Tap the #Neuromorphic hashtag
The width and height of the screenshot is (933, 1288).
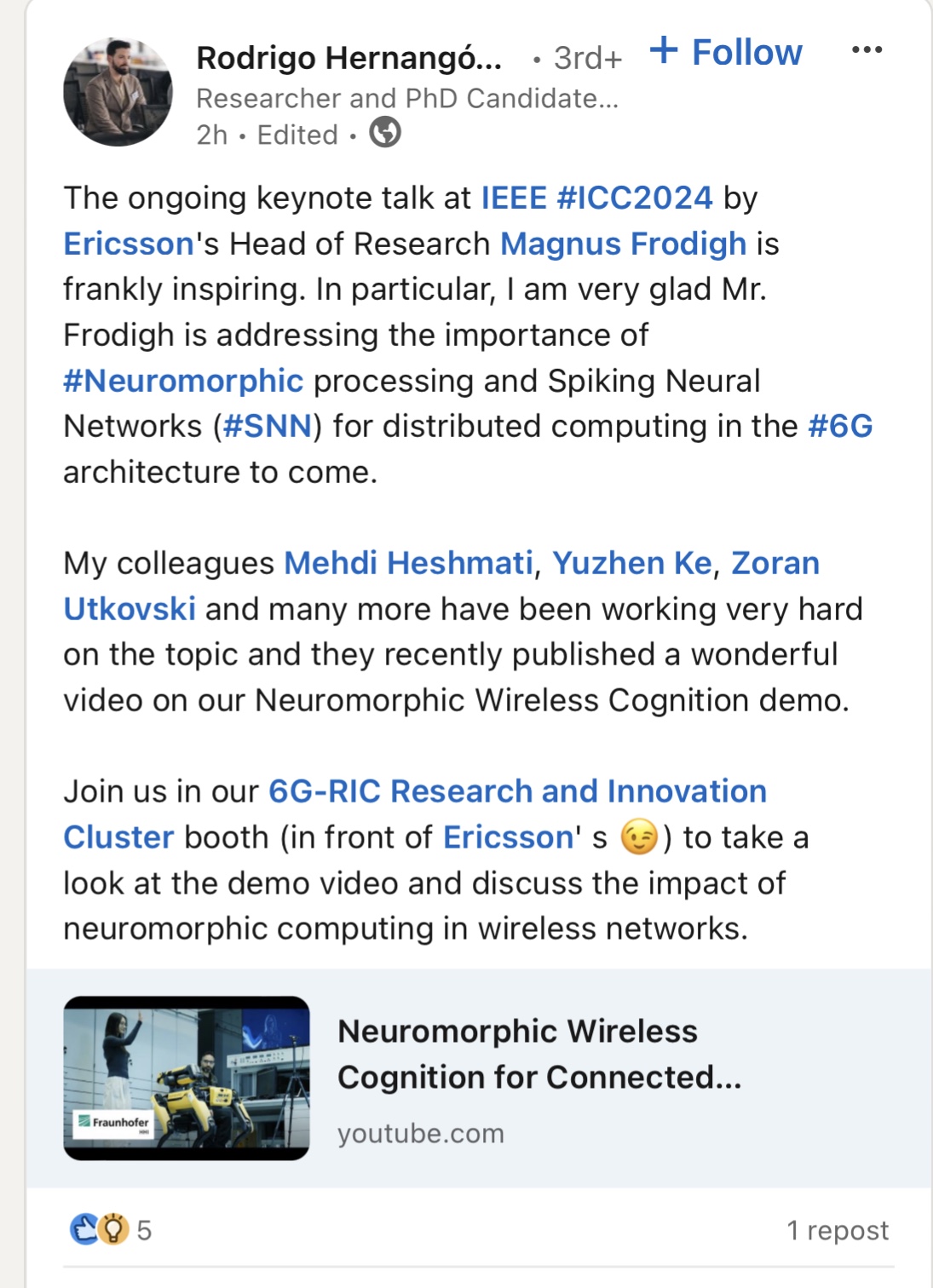pos(183,381)
